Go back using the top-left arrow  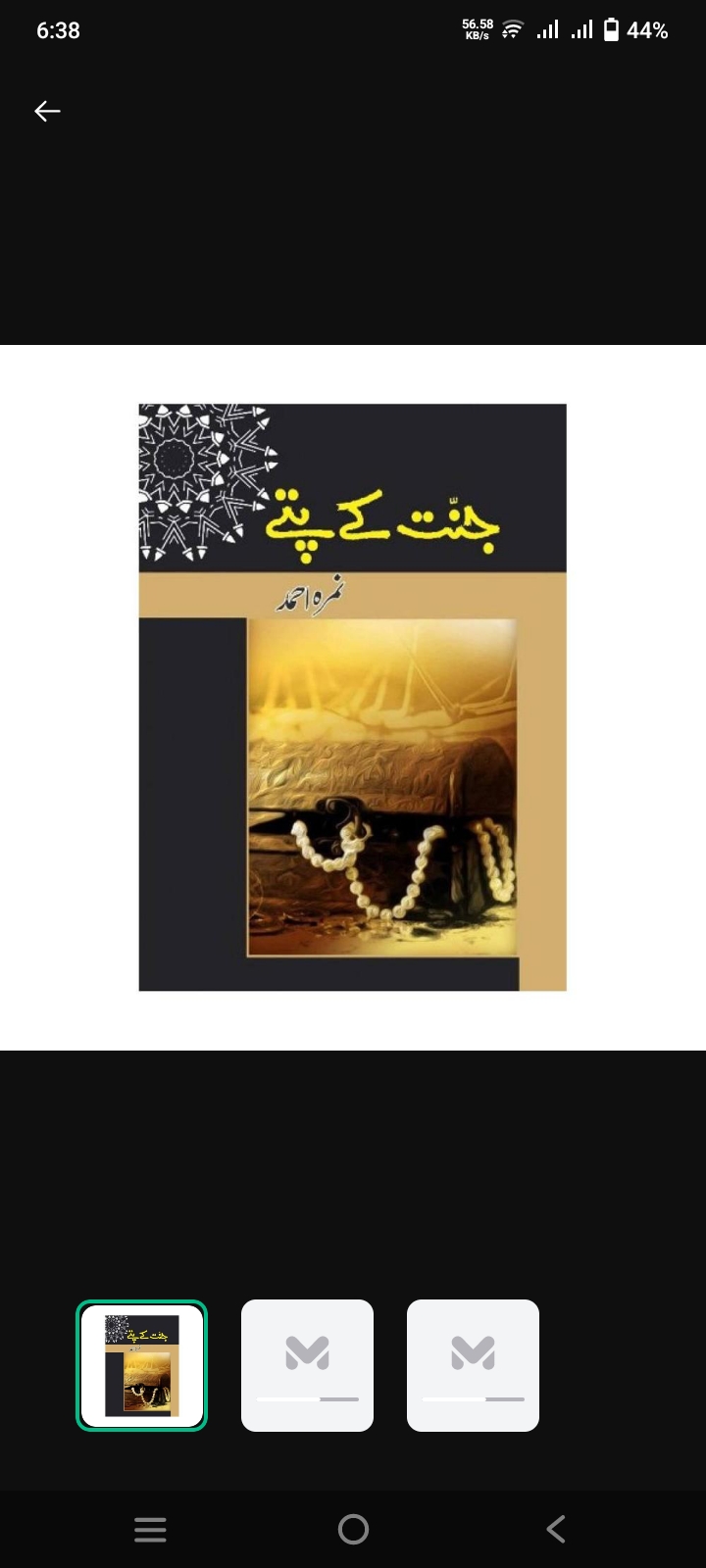pyautogui.click(x=47, y=112)
